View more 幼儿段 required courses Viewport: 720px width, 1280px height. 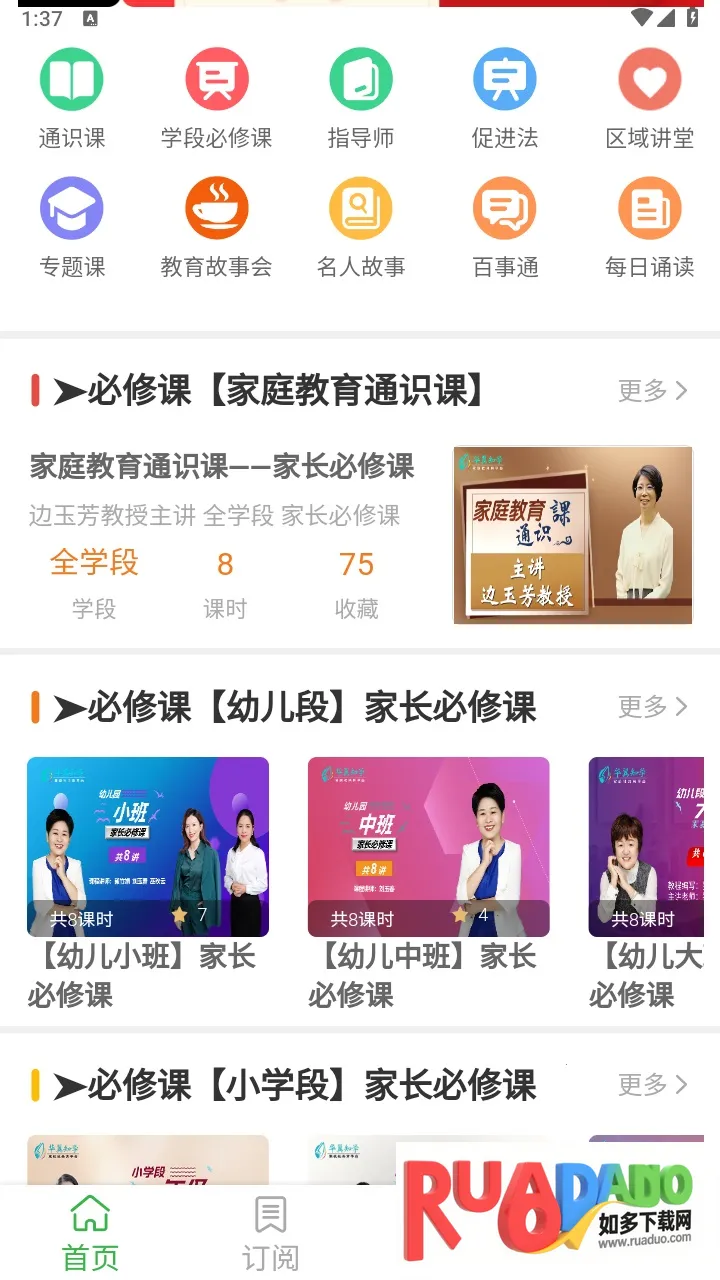(652, 707)
